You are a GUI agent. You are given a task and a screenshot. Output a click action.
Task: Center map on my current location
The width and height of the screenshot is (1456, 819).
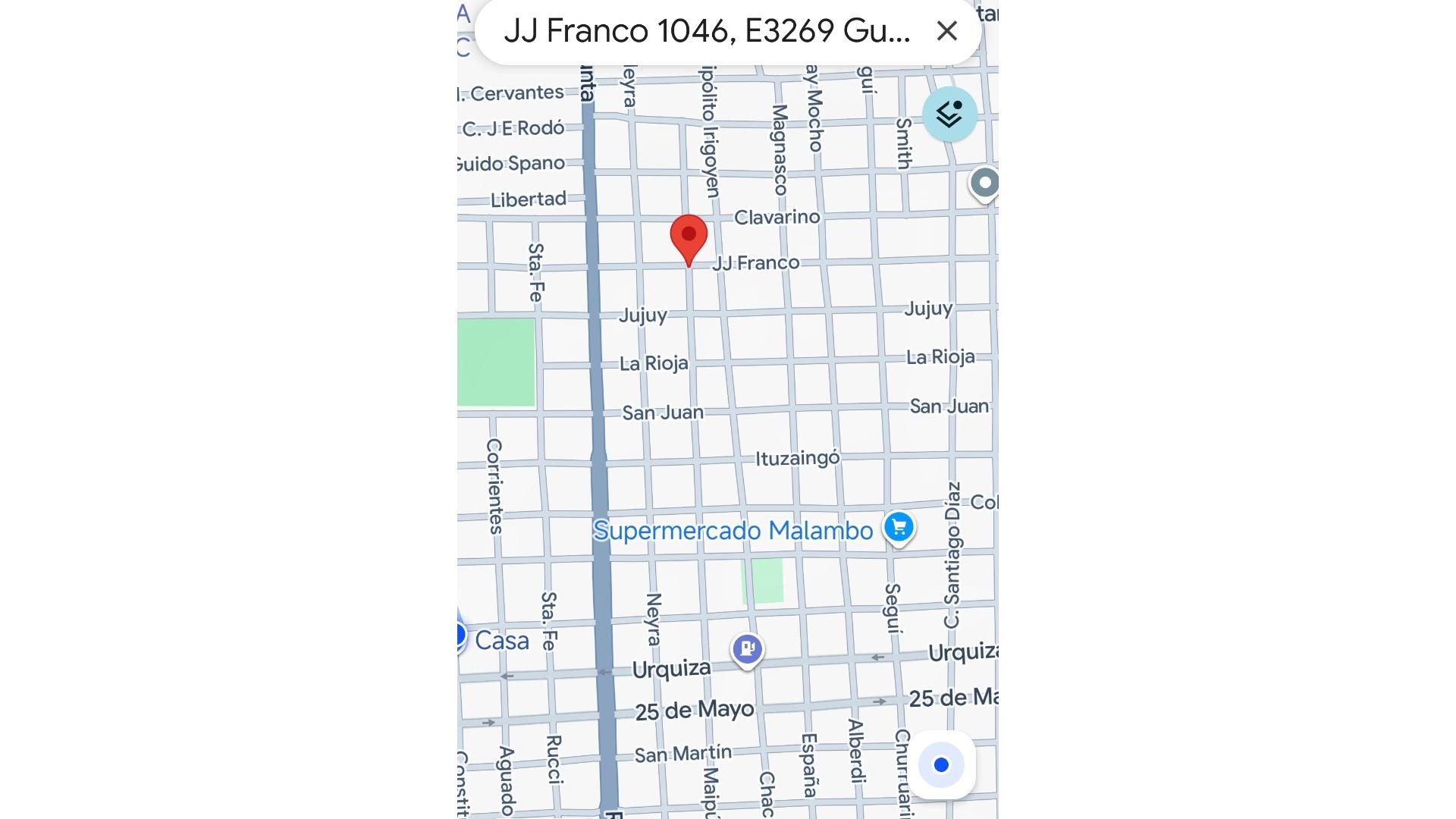[x=941, y=765]
